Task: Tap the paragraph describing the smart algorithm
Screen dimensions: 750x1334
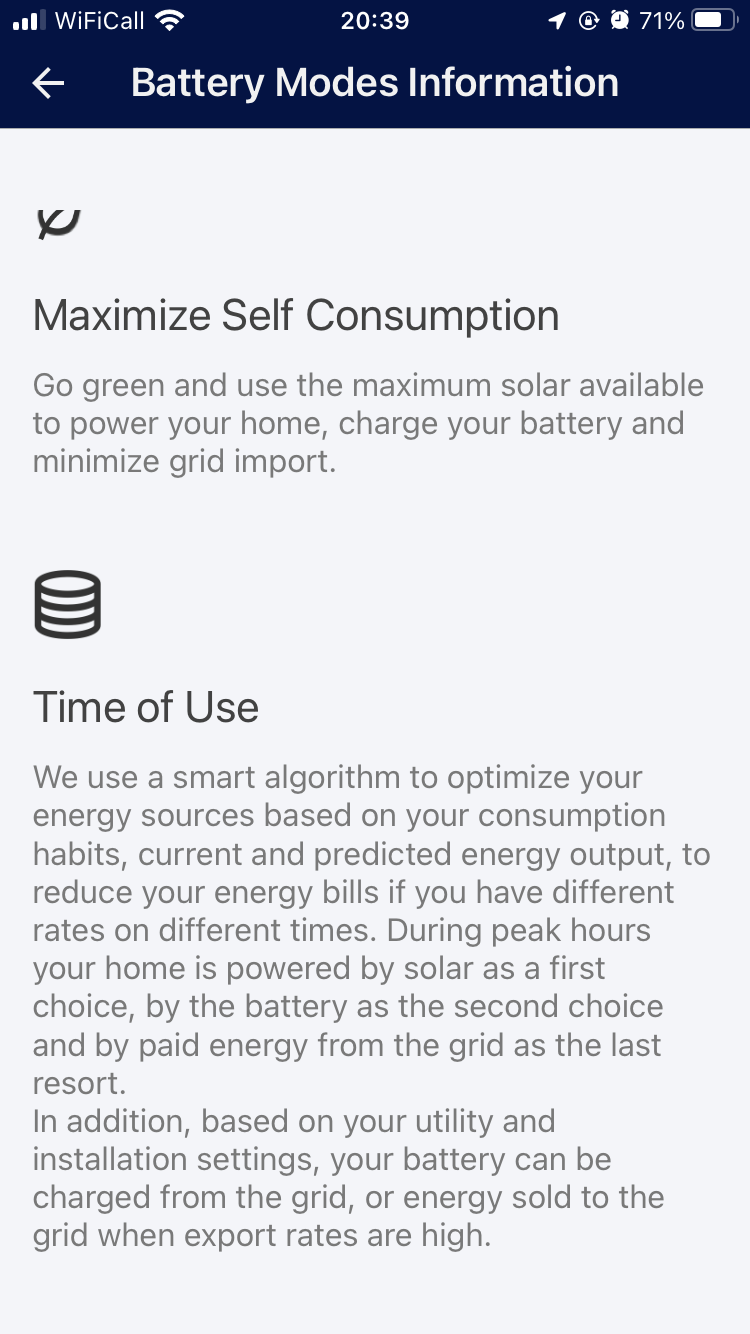Action: [370, 930]
